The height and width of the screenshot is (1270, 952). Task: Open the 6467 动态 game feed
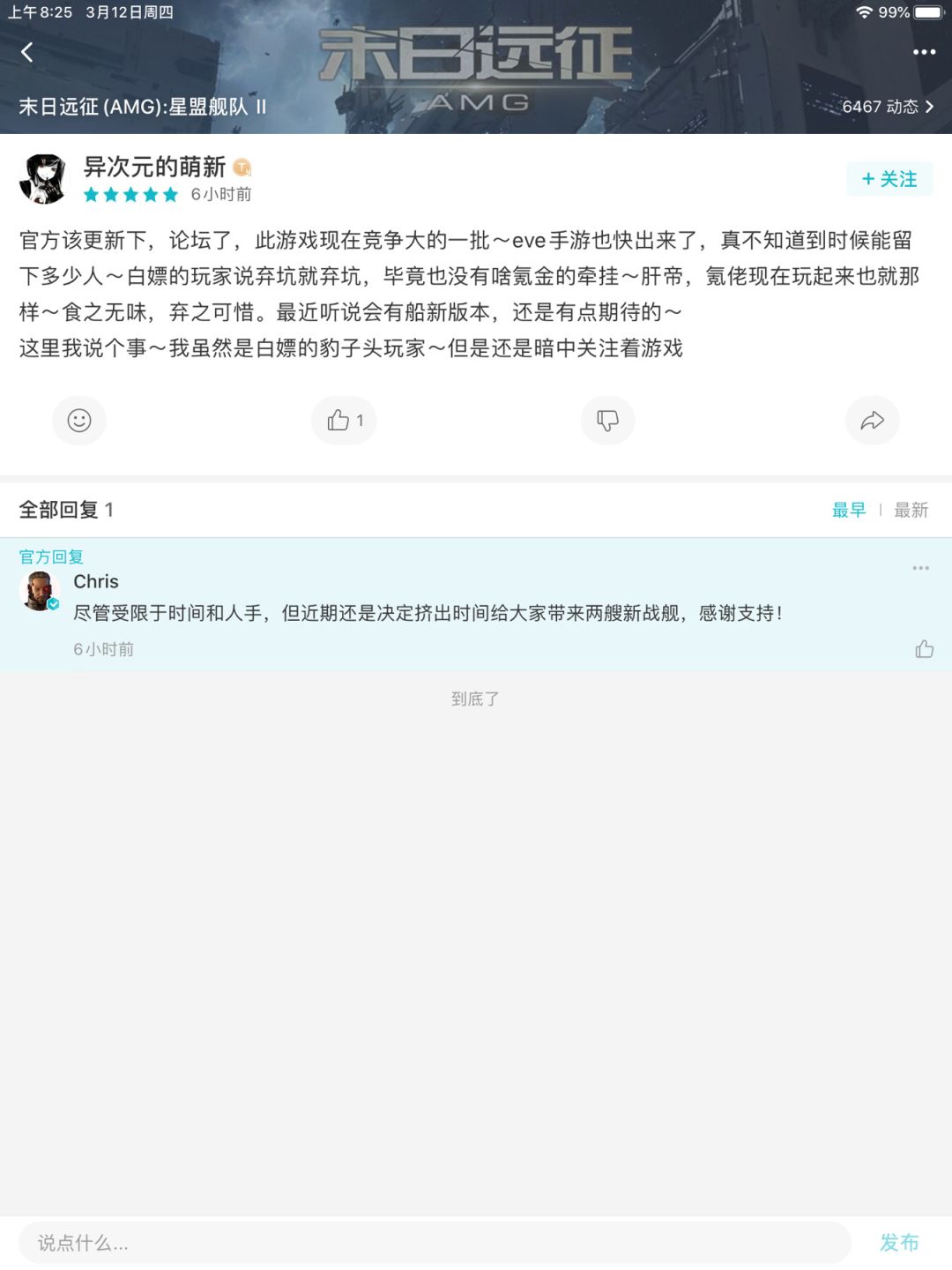coord(888,107)
